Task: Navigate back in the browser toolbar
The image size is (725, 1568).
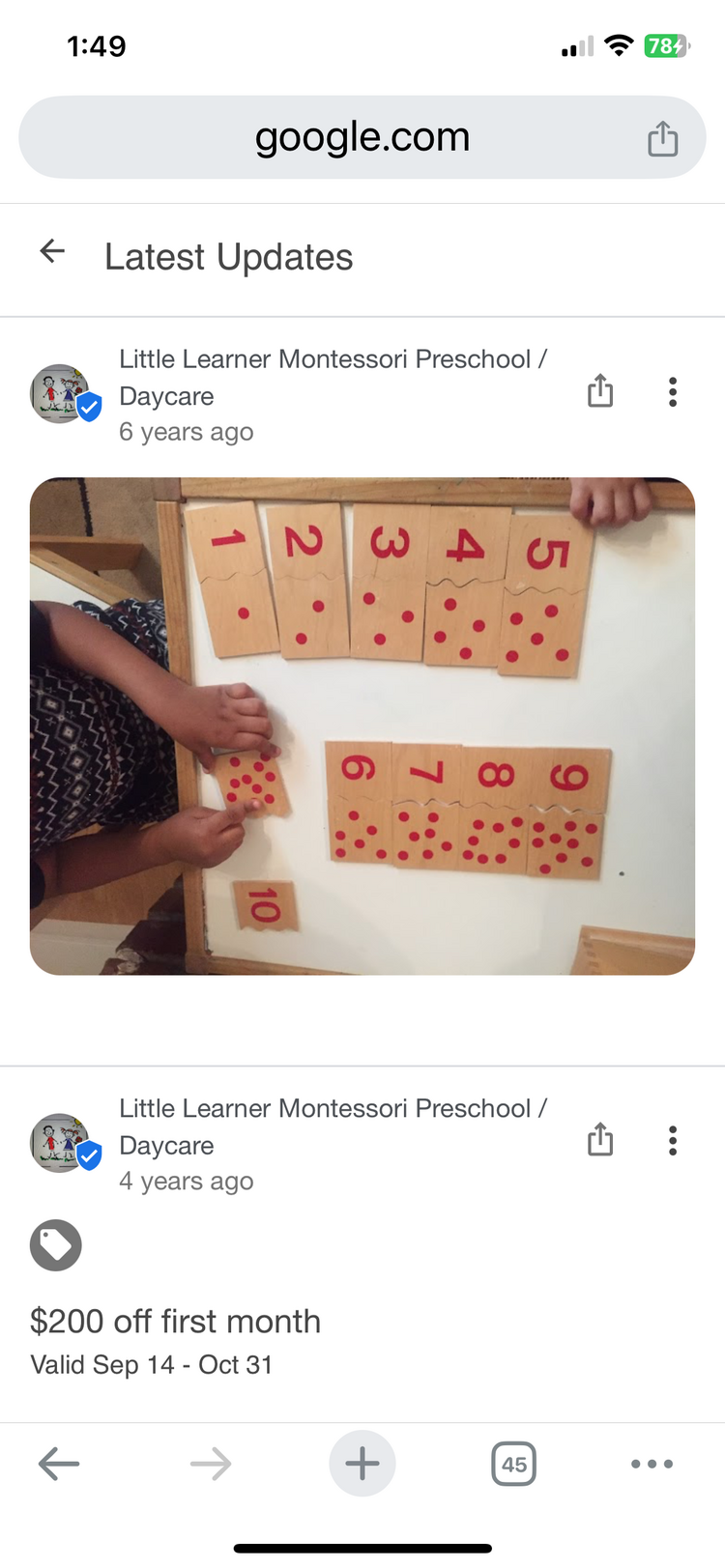Action: 59,1464
